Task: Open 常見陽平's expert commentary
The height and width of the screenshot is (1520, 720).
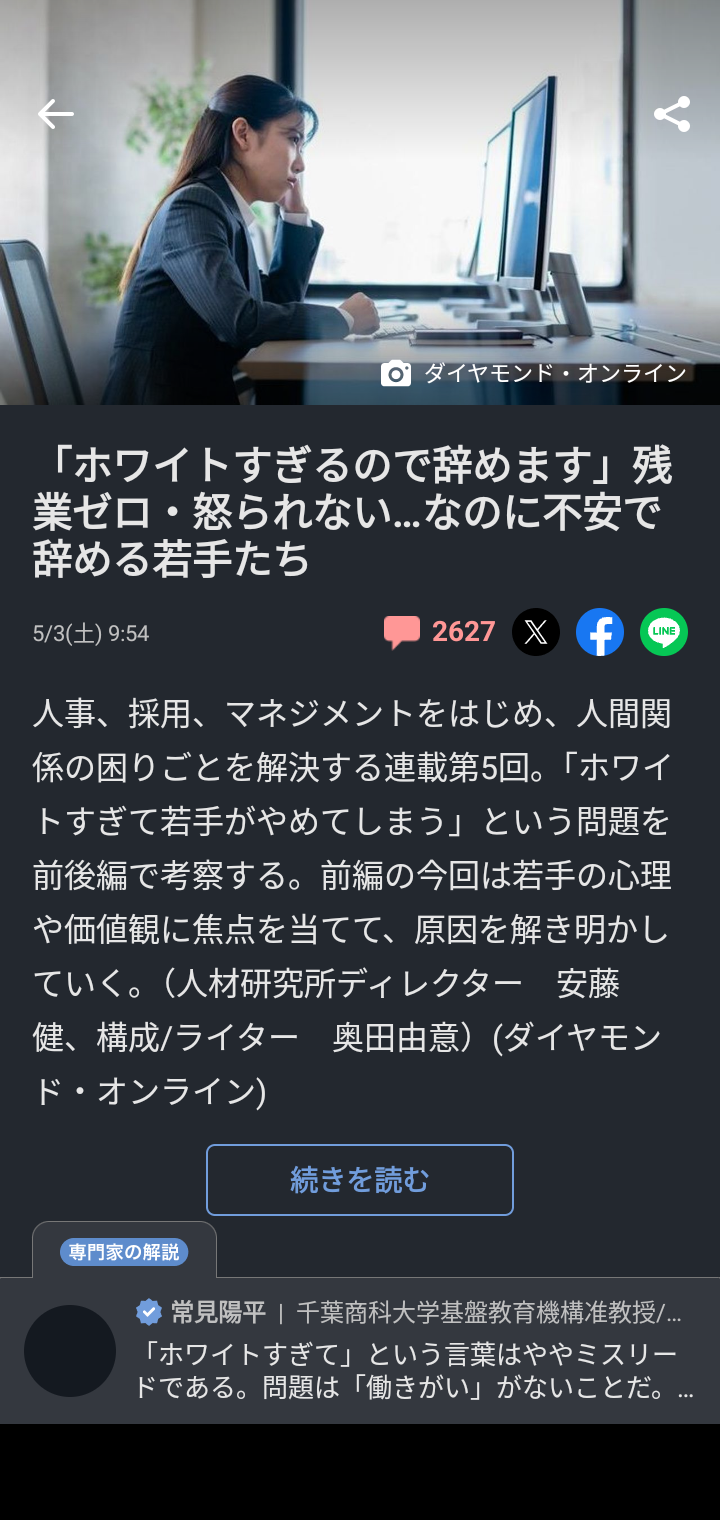Action: click(x=400, y=1350)
